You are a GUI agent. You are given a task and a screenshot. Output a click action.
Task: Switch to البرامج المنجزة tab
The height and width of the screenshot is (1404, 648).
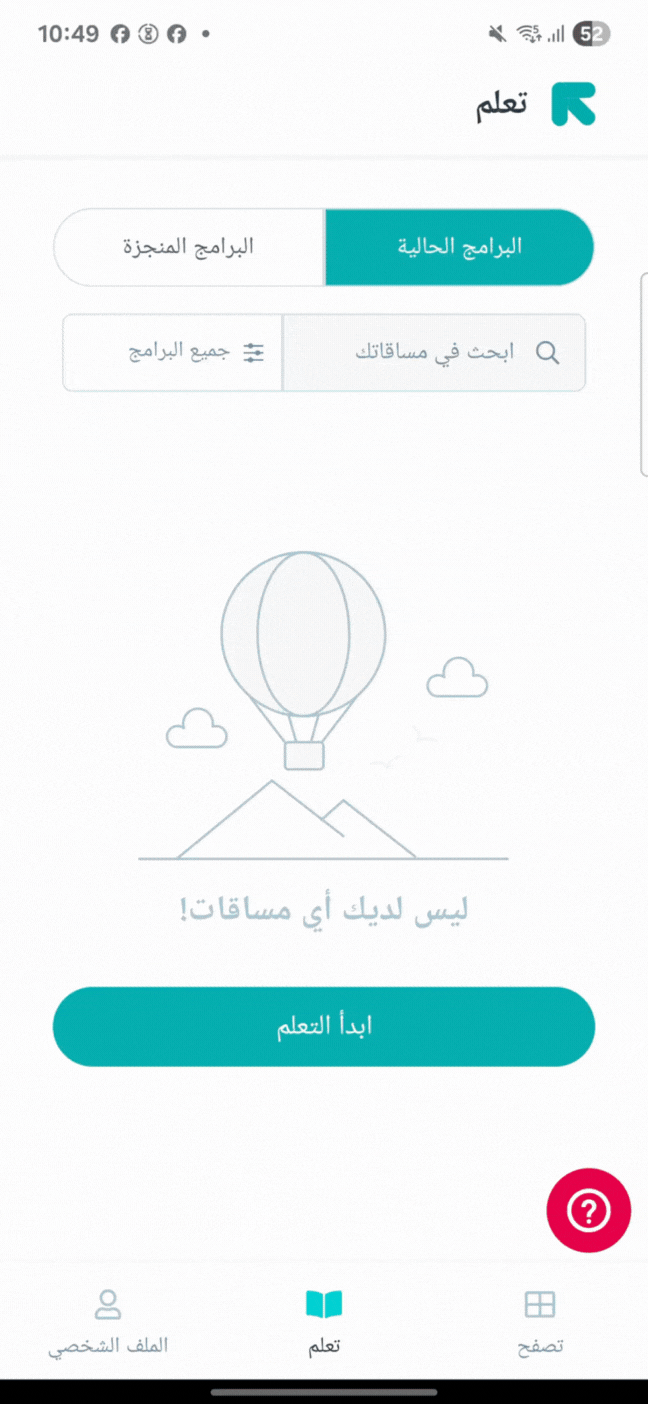click(189, 247)
